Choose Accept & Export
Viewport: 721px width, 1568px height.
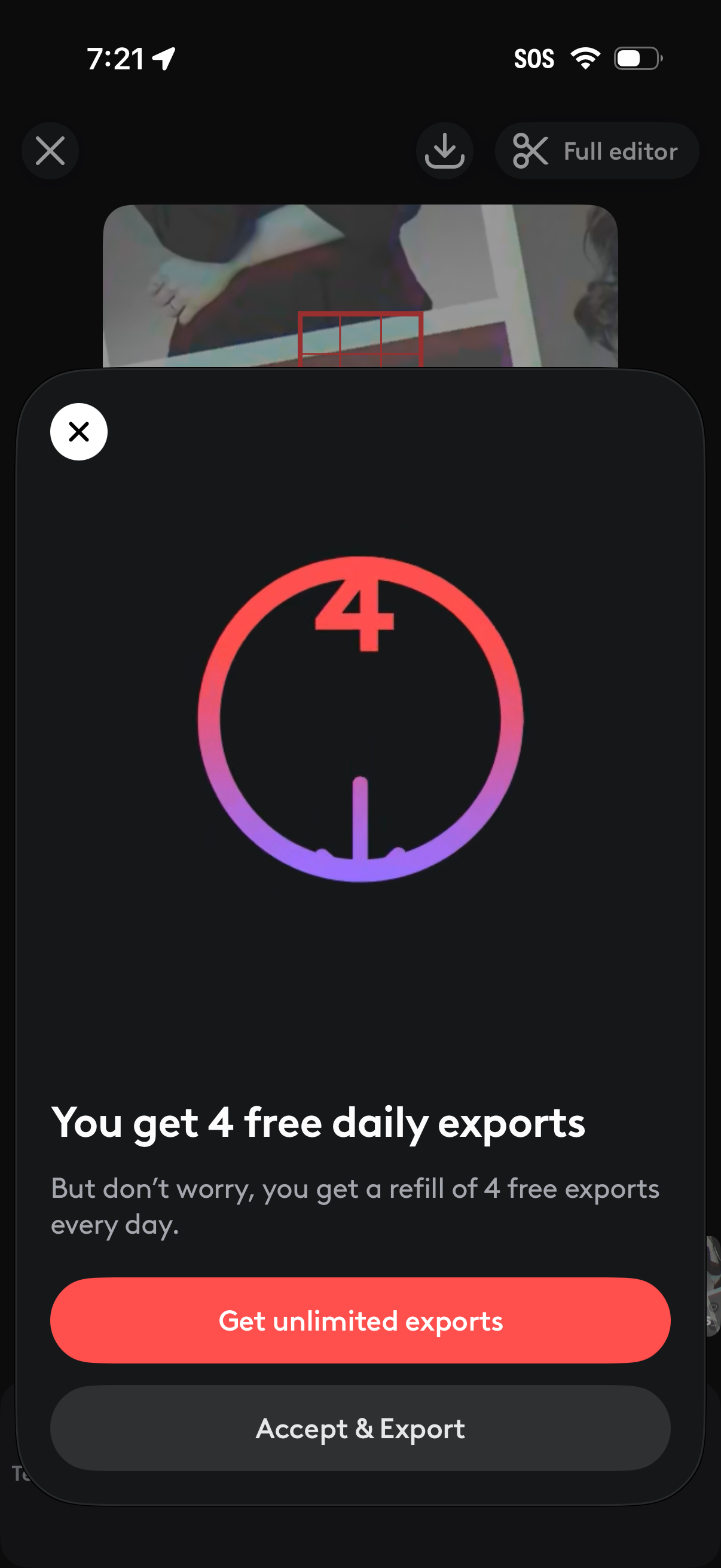(x=360, y=1428)
